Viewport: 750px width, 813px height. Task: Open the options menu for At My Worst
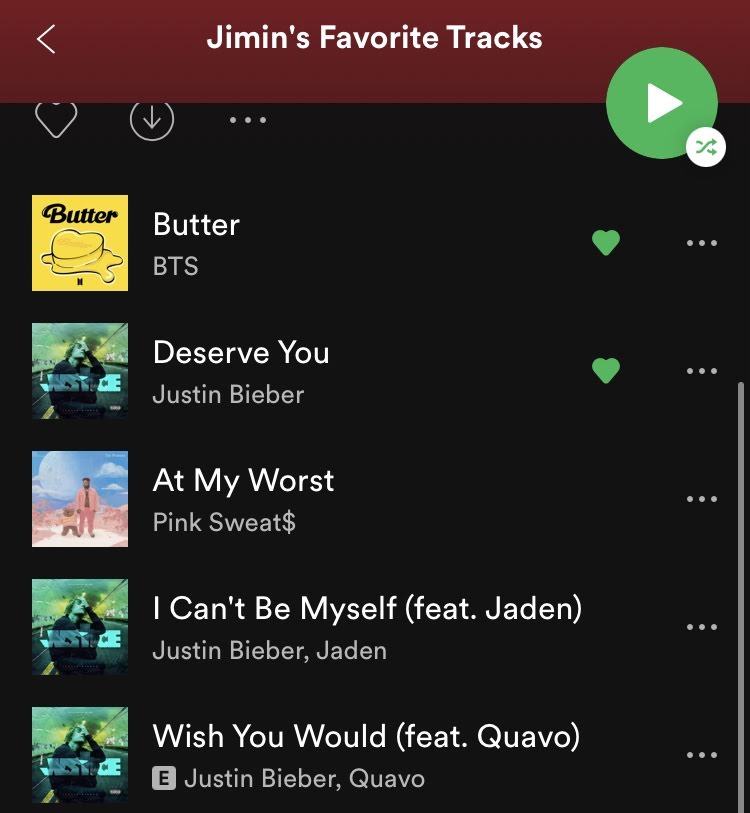[x=702, y=499]
